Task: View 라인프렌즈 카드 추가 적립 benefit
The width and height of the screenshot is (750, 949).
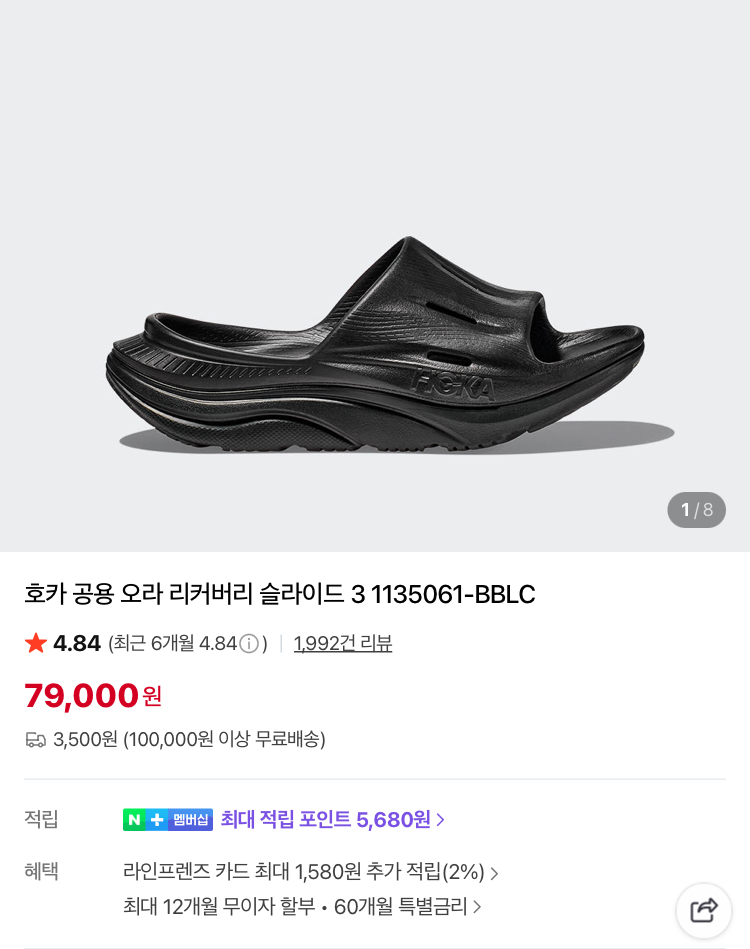Action: click(x=310, y=872)
